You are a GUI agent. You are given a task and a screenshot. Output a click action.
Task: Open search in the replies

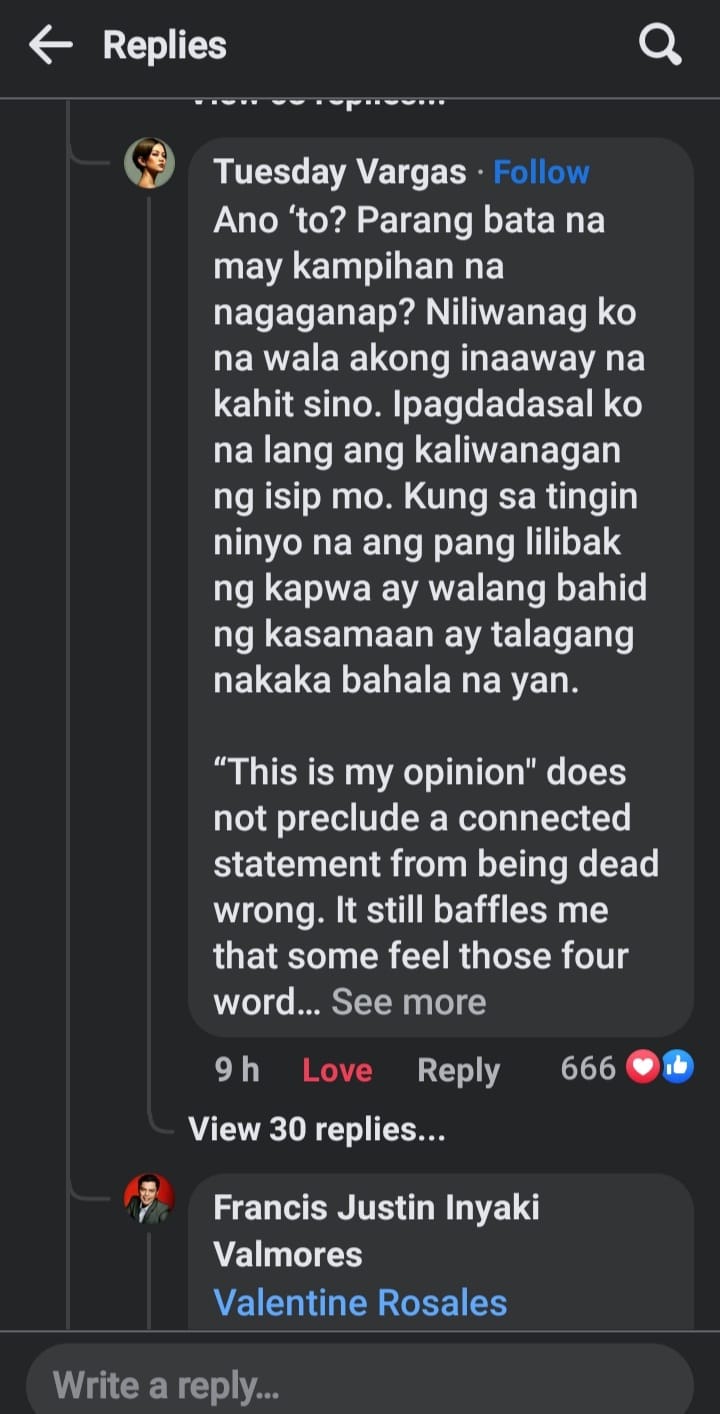point(660,46)
